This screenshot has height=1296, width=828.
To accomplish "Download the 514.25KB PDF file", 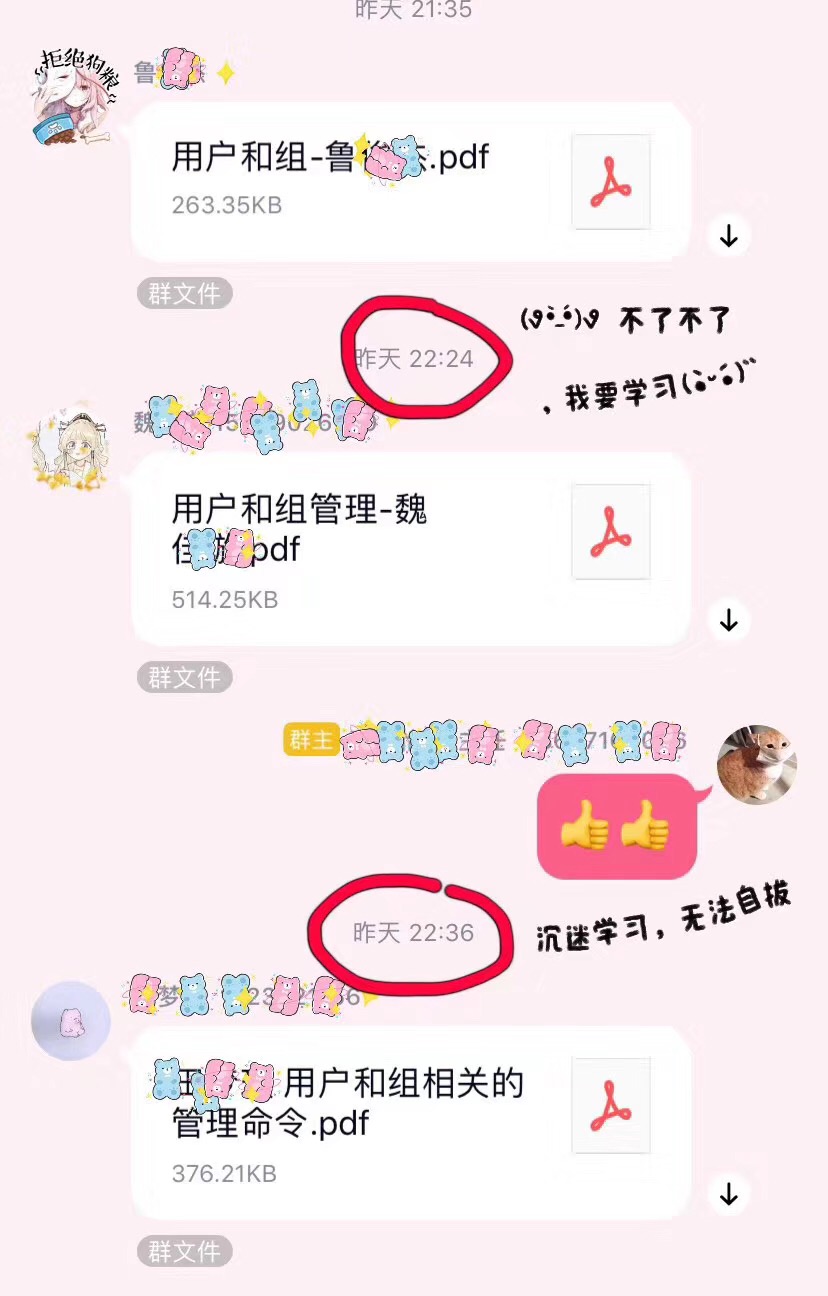I will tap(729, 620).
